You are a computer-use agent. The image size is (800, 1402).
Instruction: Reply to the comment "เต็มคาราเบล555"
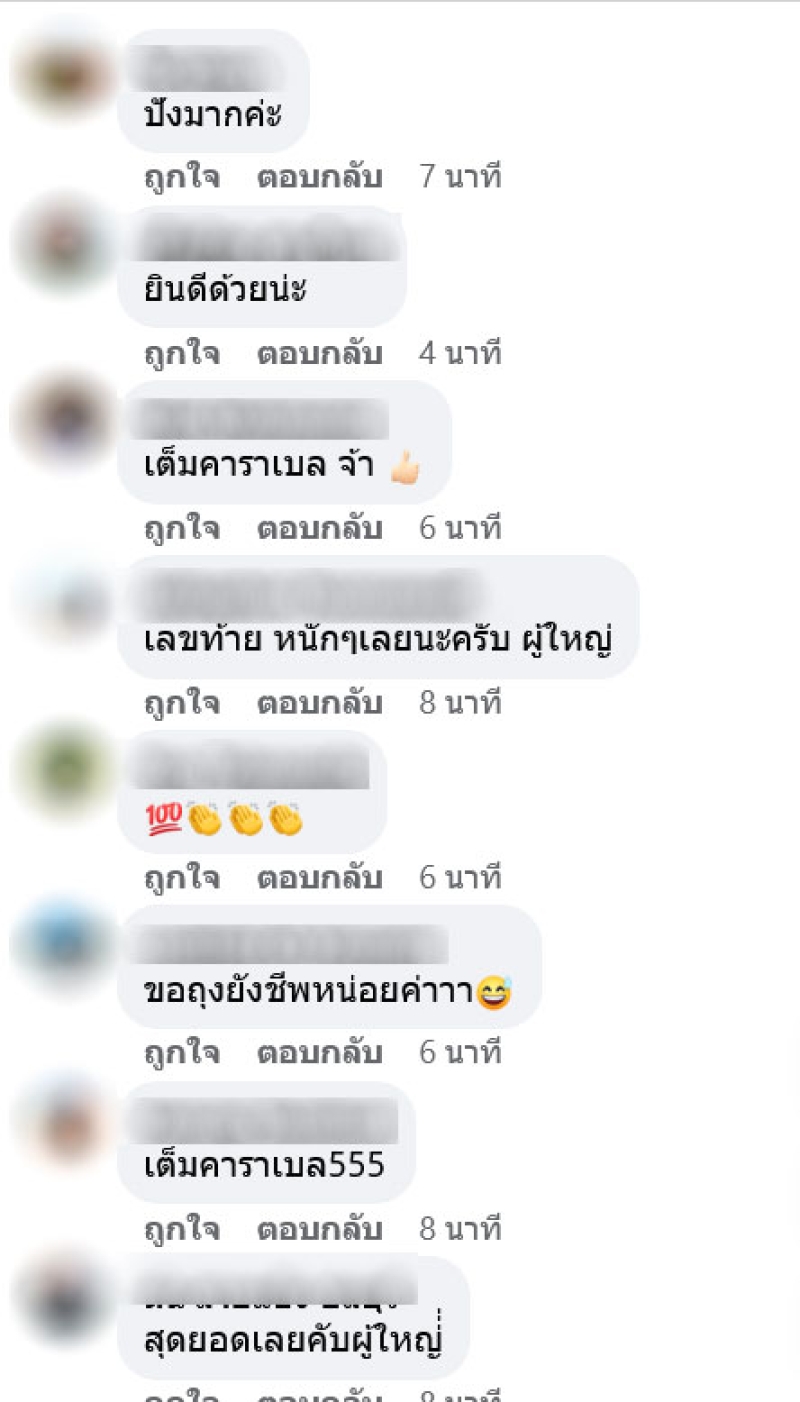coord(320,1229)
